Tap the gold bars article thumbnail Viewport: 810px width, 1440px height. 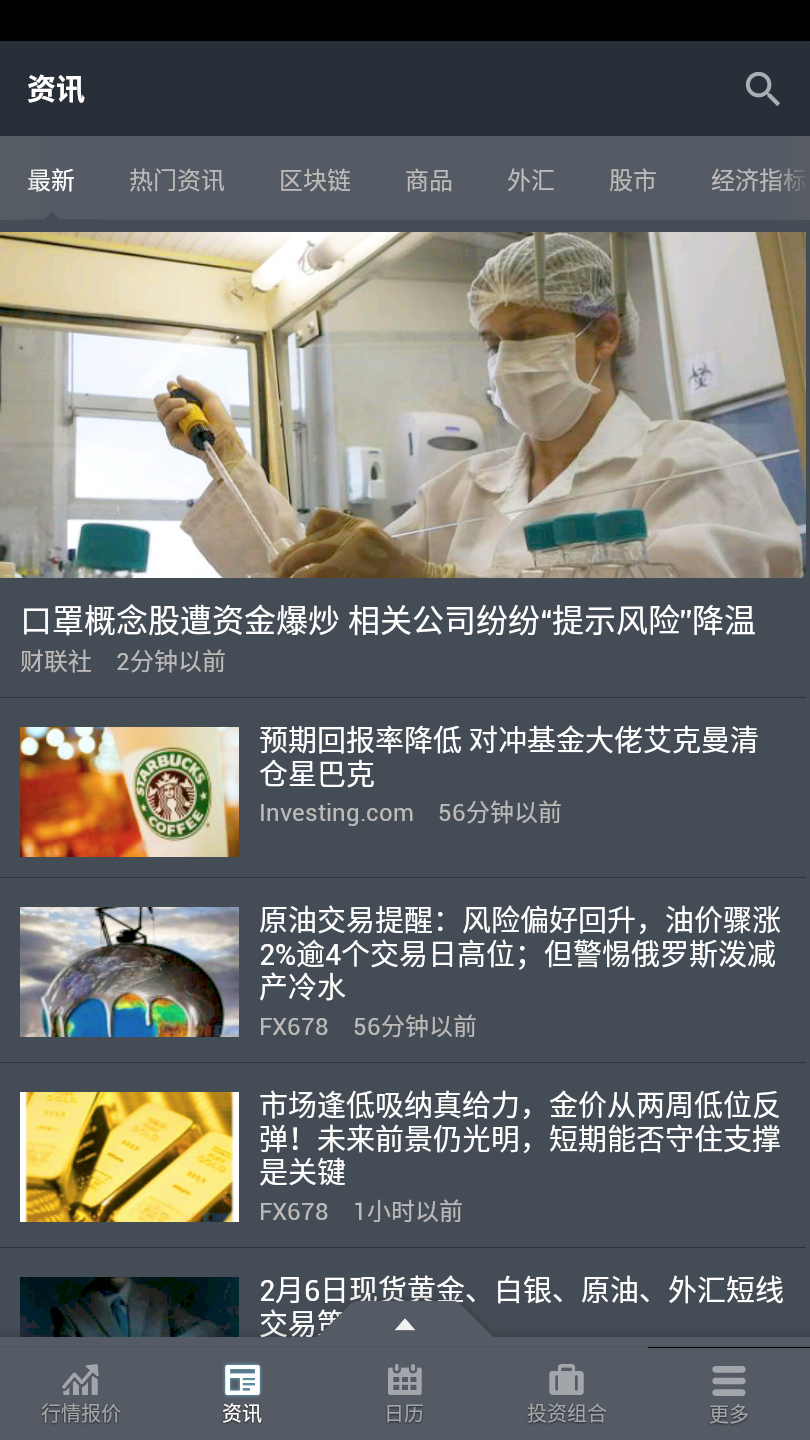click(129, 1156)
